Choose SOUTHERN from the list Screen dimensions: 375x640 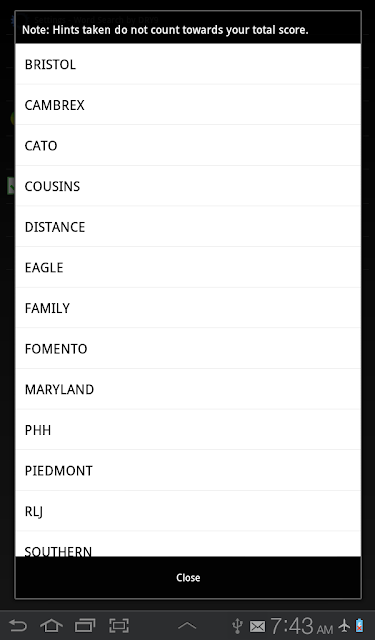click(x=188, y=544)
